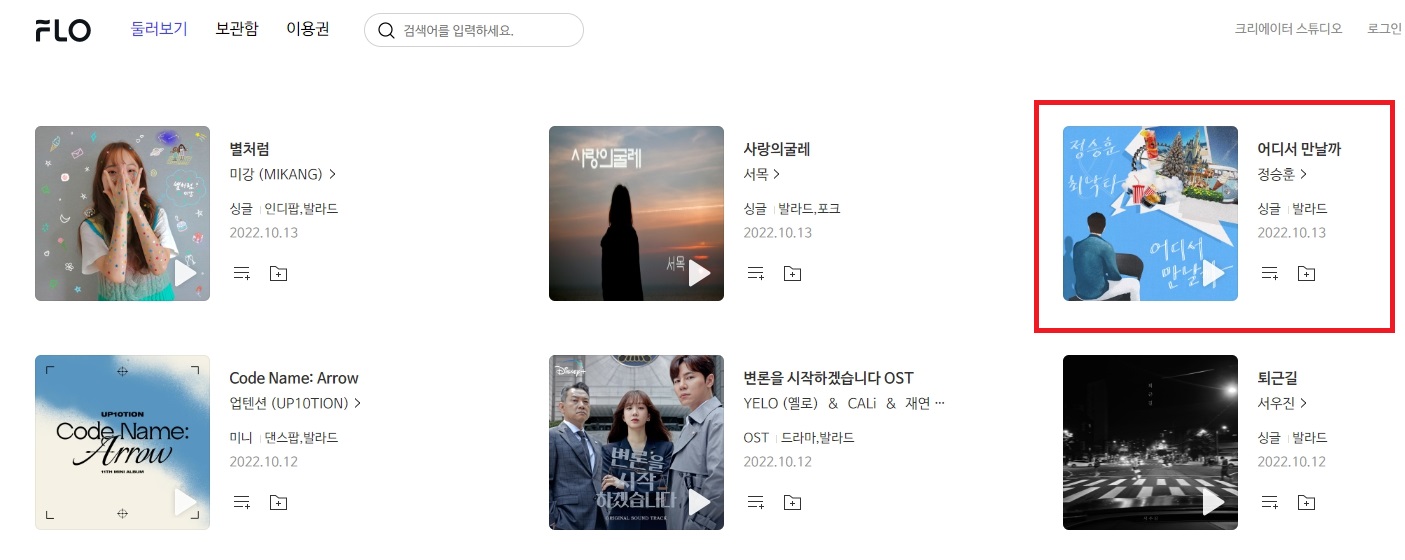
Task: Open the Code Name: Arrow album title
Action: click(293, 378)
